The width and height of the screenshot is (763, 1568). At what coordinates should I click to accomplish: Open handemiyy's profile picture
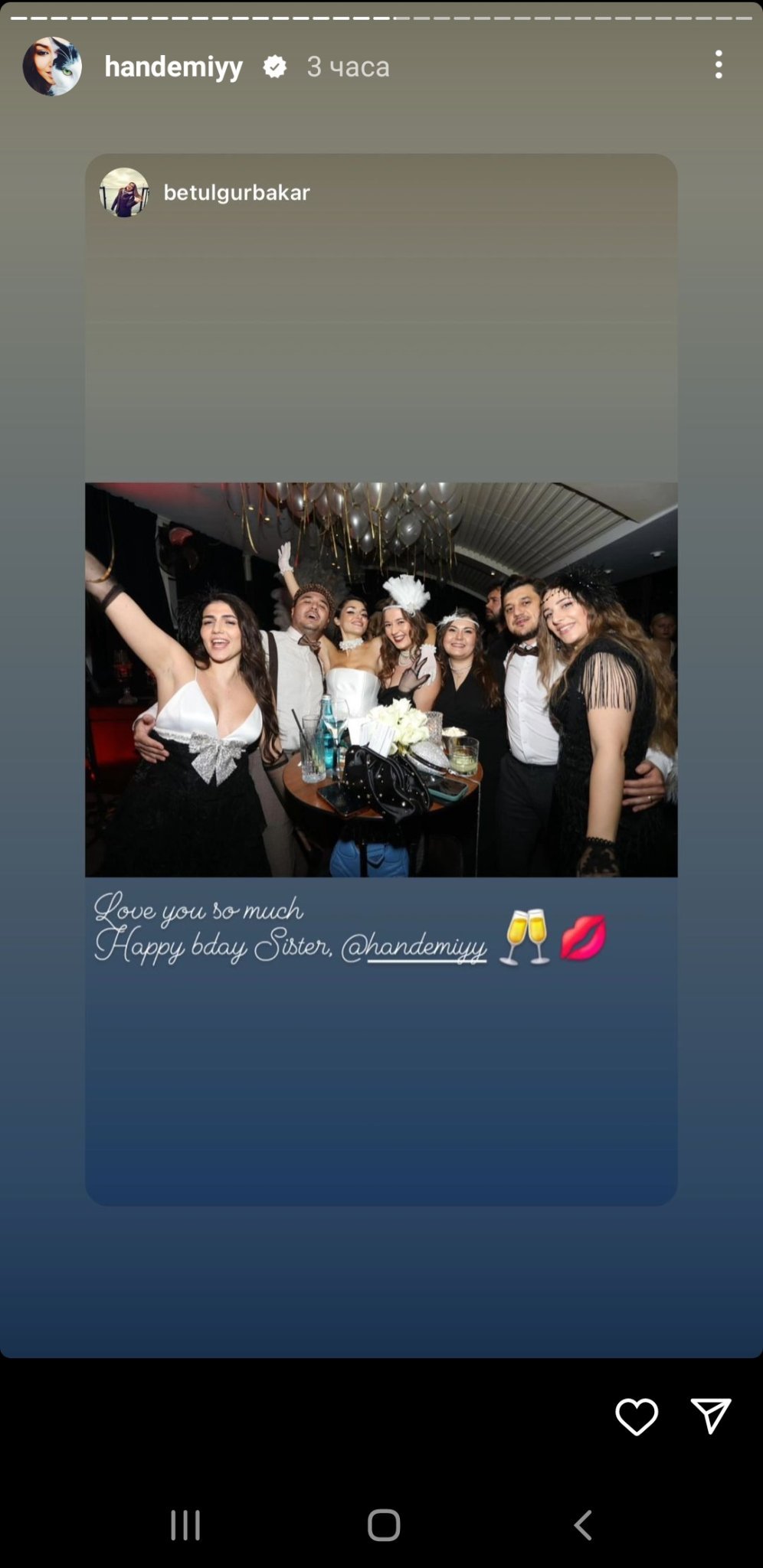tap(52, 67)
